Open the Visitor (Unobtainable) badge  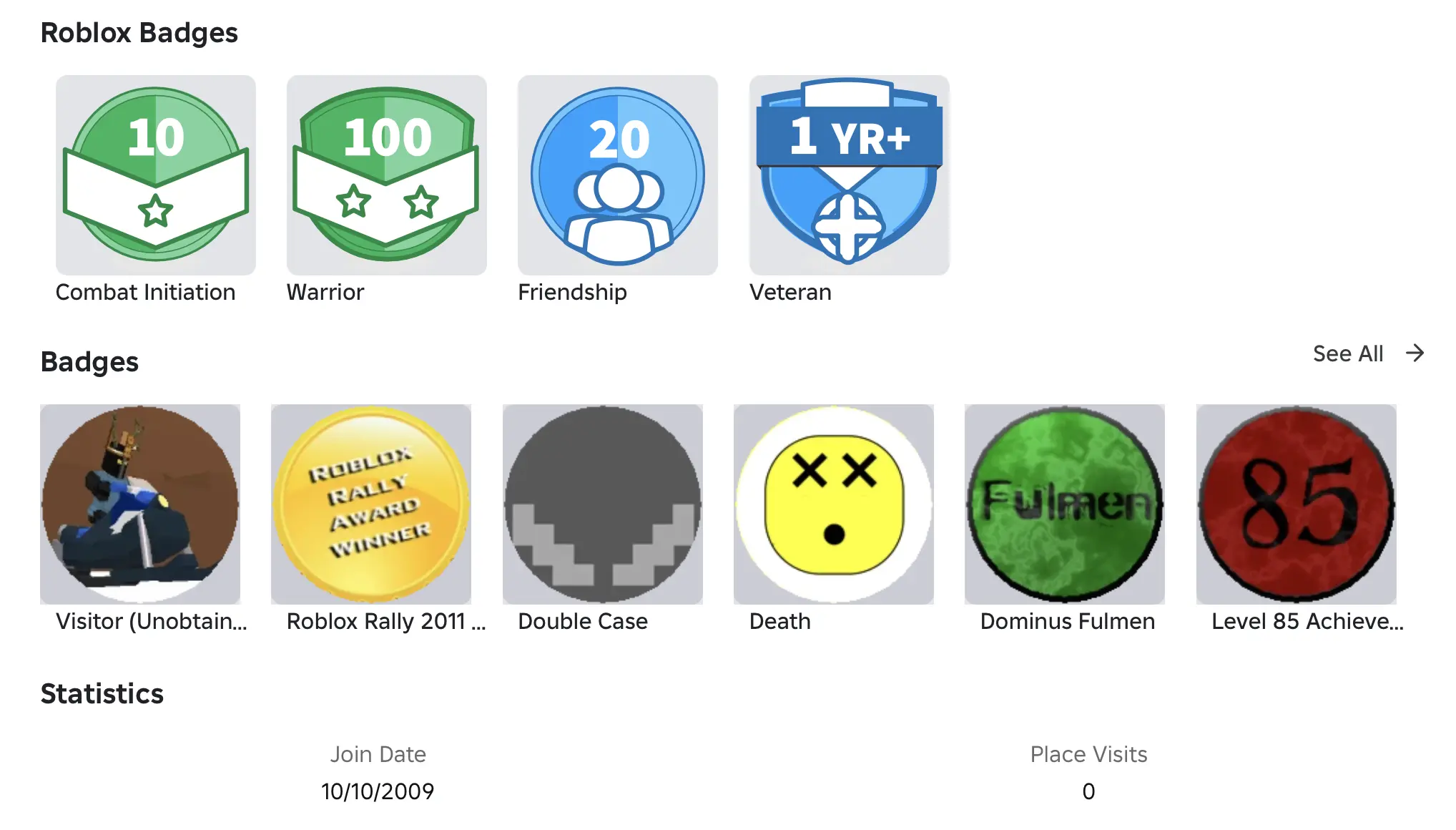coord(140,504)
